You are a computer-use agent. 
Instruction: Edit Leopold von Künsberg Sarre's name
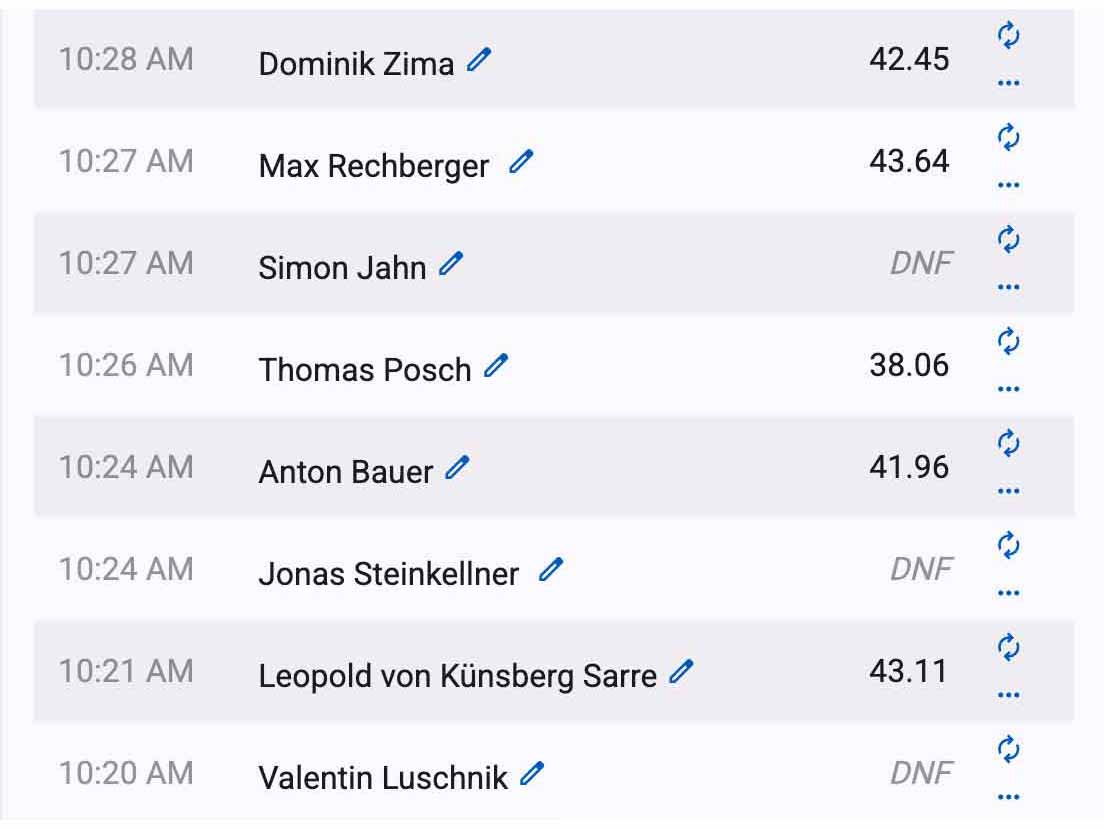(x=681, y=672)
